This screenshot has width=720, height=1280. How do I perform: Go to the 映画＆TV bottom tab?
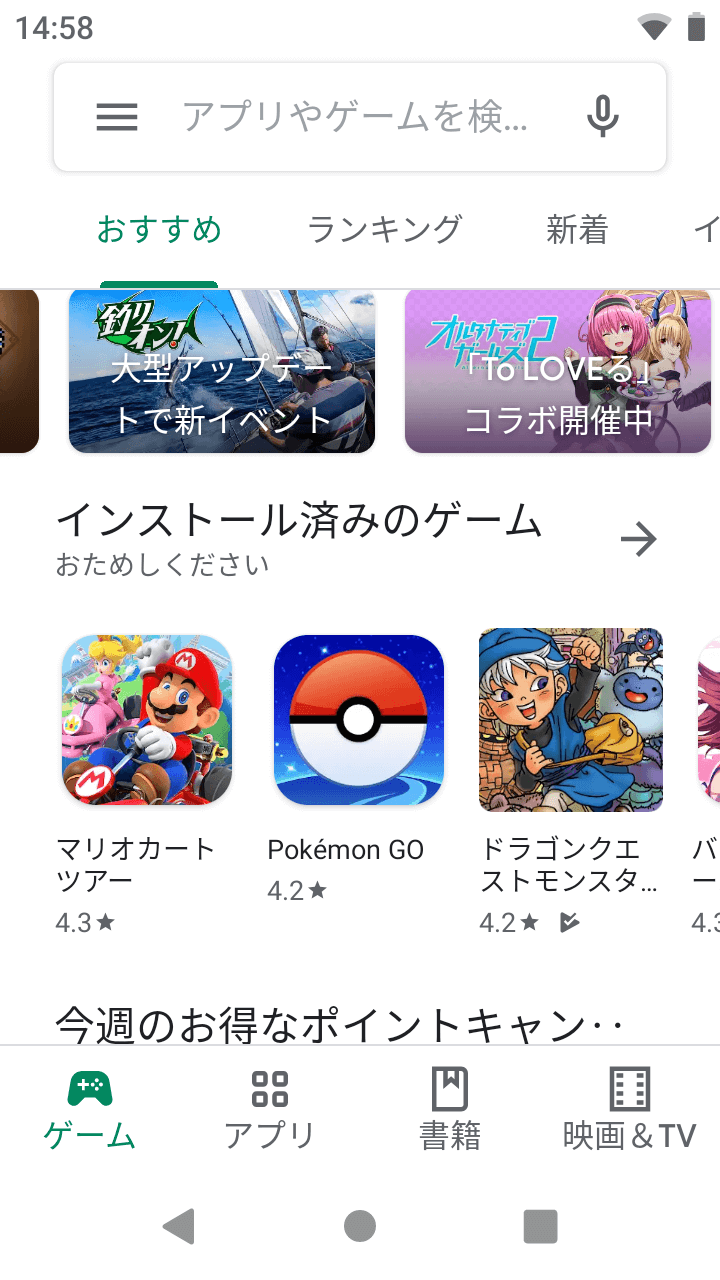630,1110
